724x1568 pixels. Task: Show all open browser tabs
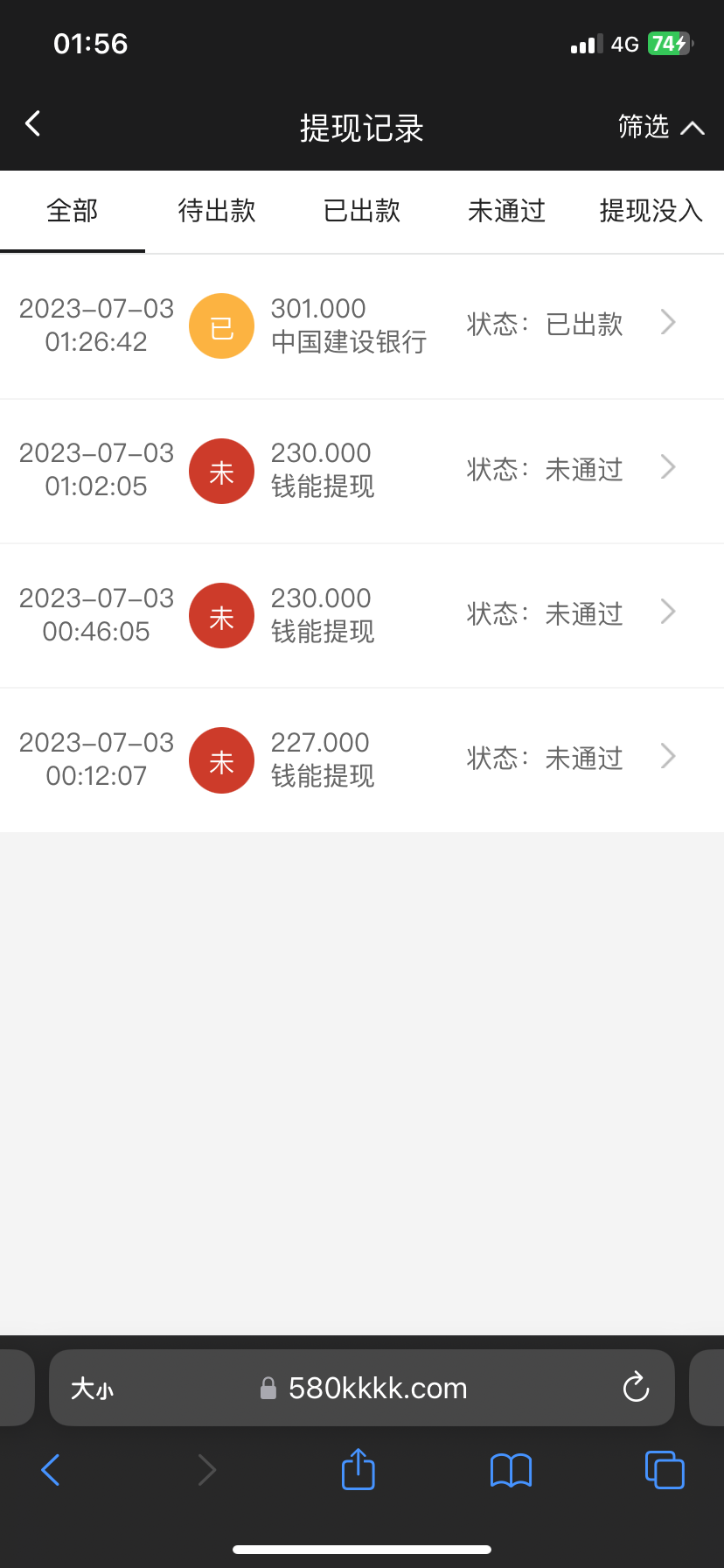coord(665,1470)
